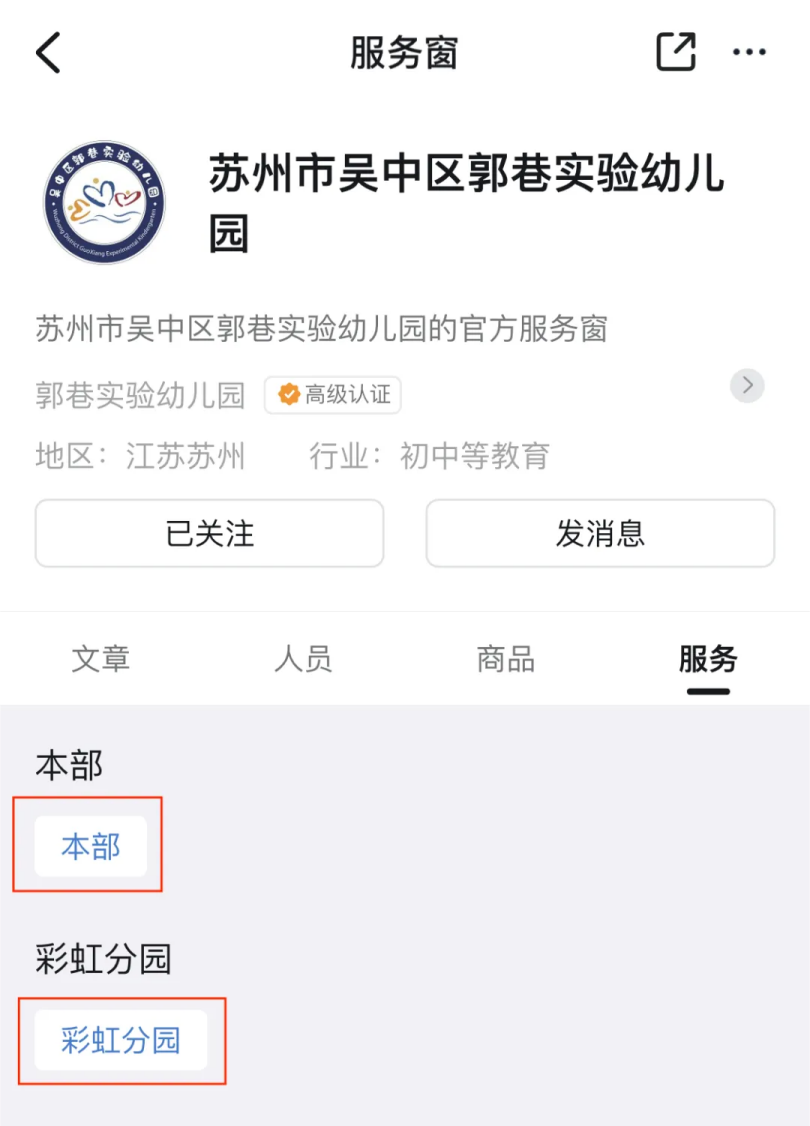Open the 彩虹分园 service button
Image resolution: width=810 pixels, height=1126 pixels.
121,1040
